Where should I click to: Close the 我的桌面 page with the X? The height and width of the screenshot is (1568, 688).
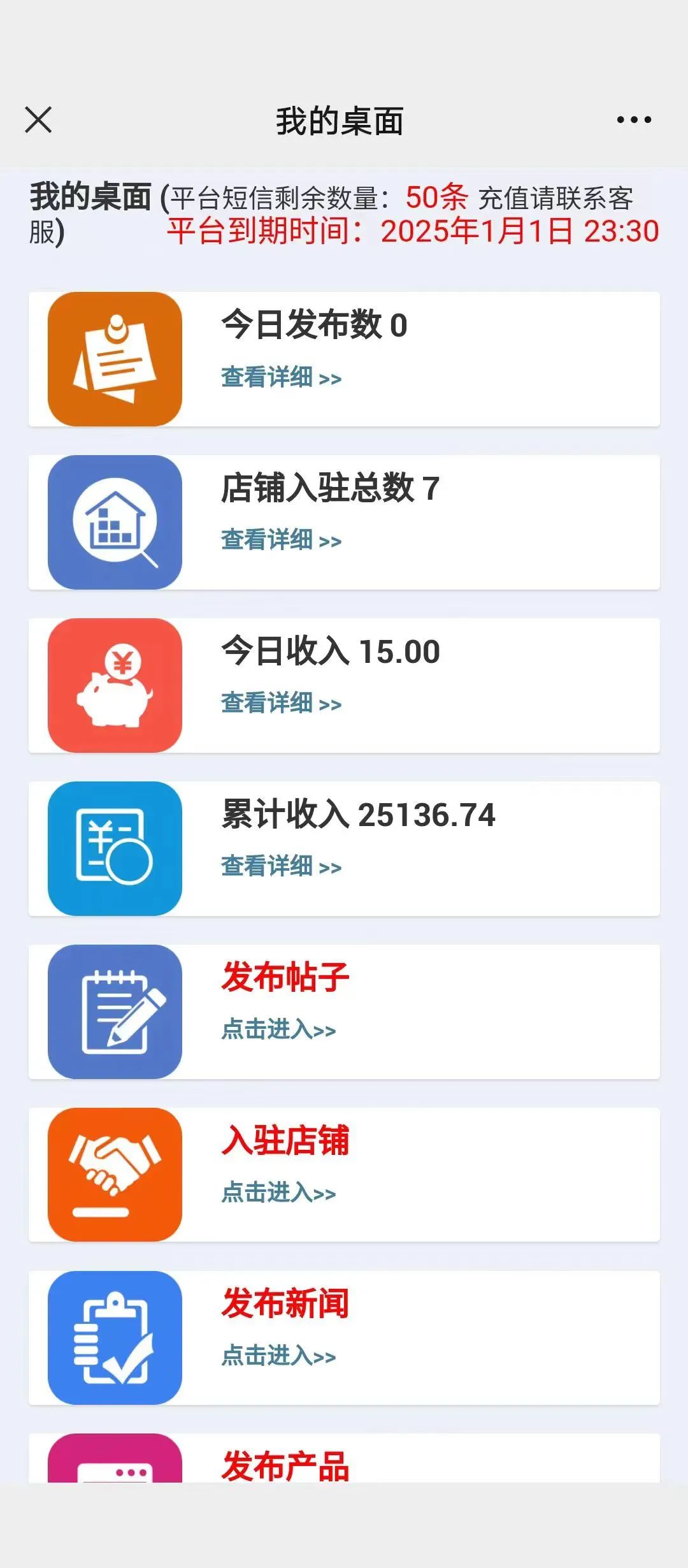pyautogui.click(x=38, y=120)
